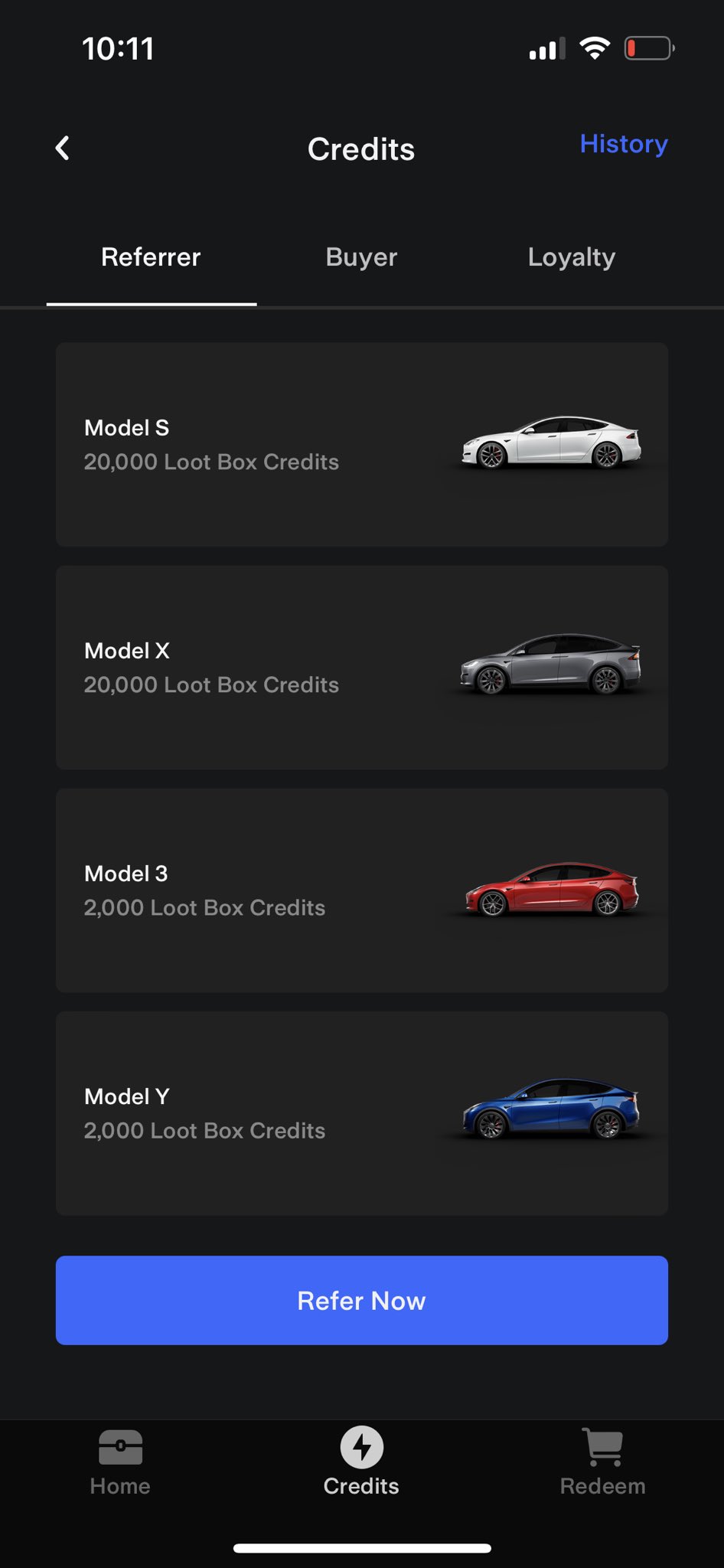Select the Referrer tab
This screenshot has height=1568, width=724.
tap(151, 257)
